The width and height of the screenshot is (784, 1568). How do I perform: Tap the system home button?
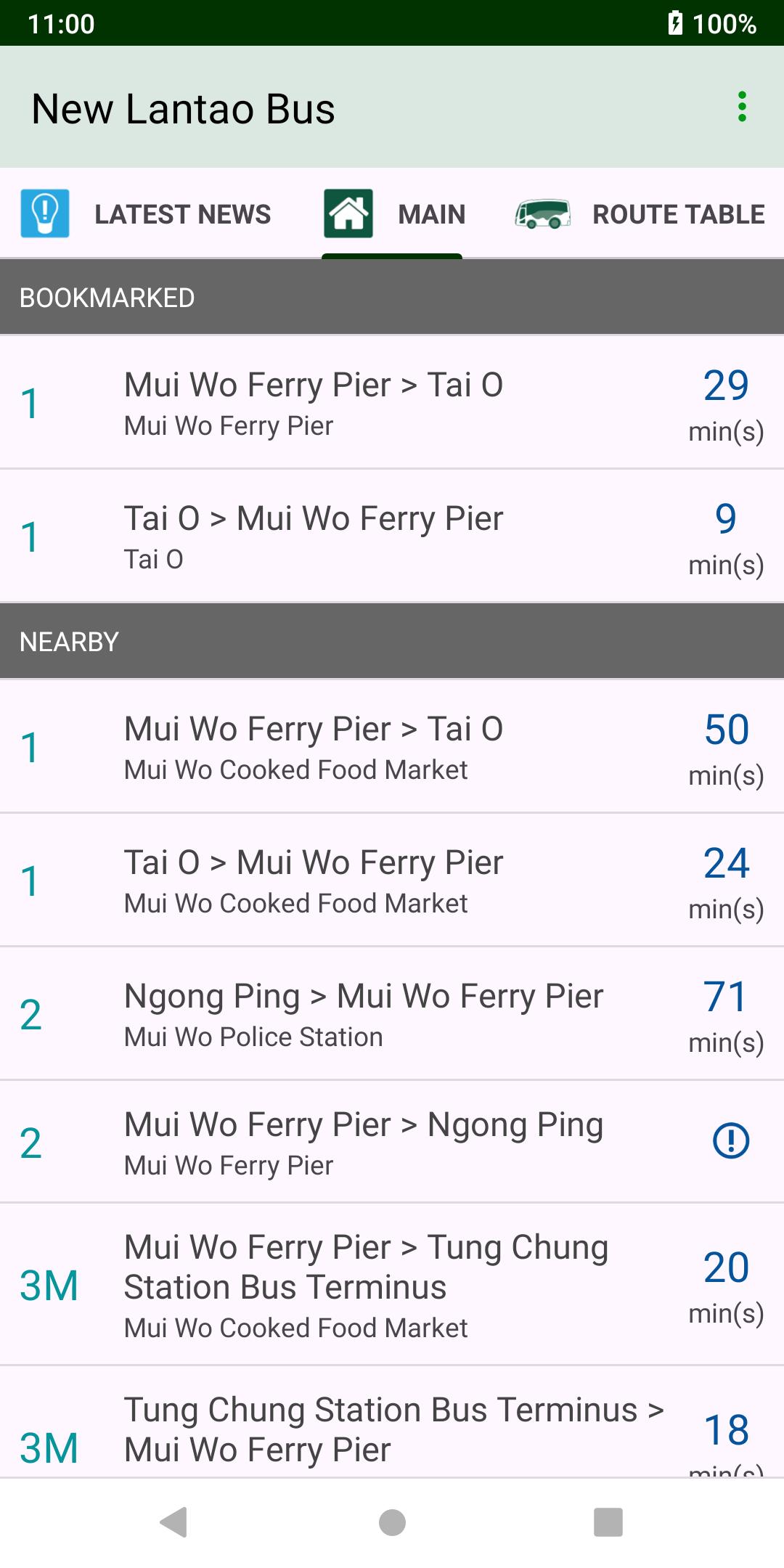(x=392, y=1522)
